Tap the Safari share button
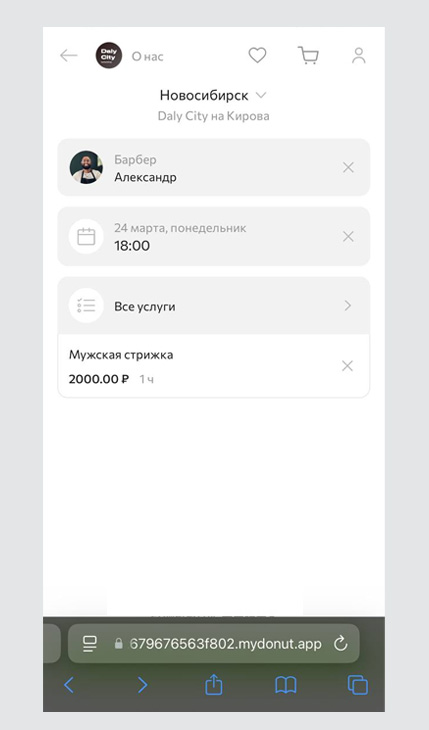This screenshot has height=730, width=429. [214, 685]
